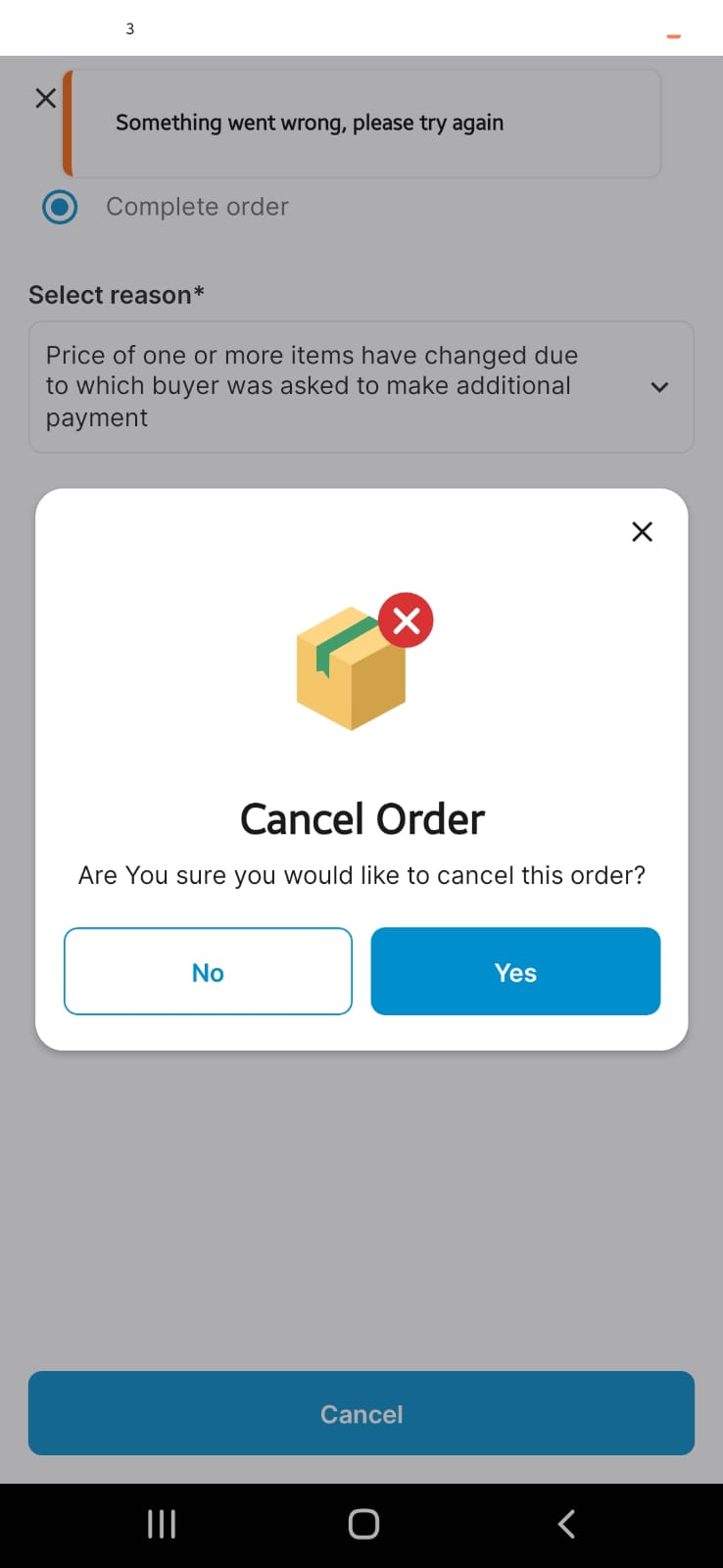
Task: Close the Cancel Order dialog
Action: tap(642, 531)
